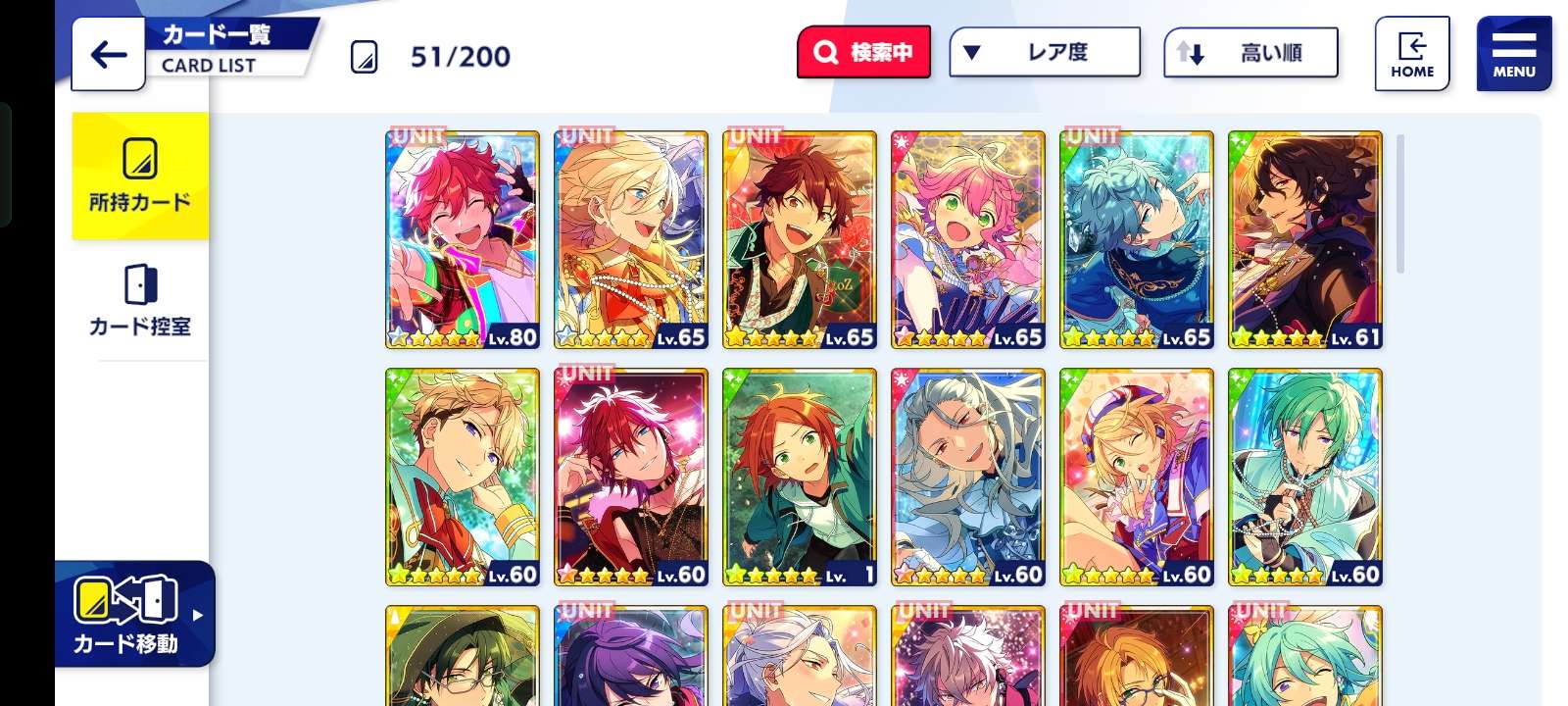
Task: Tap the カード移動 button
Action: (x=132, y=615)
